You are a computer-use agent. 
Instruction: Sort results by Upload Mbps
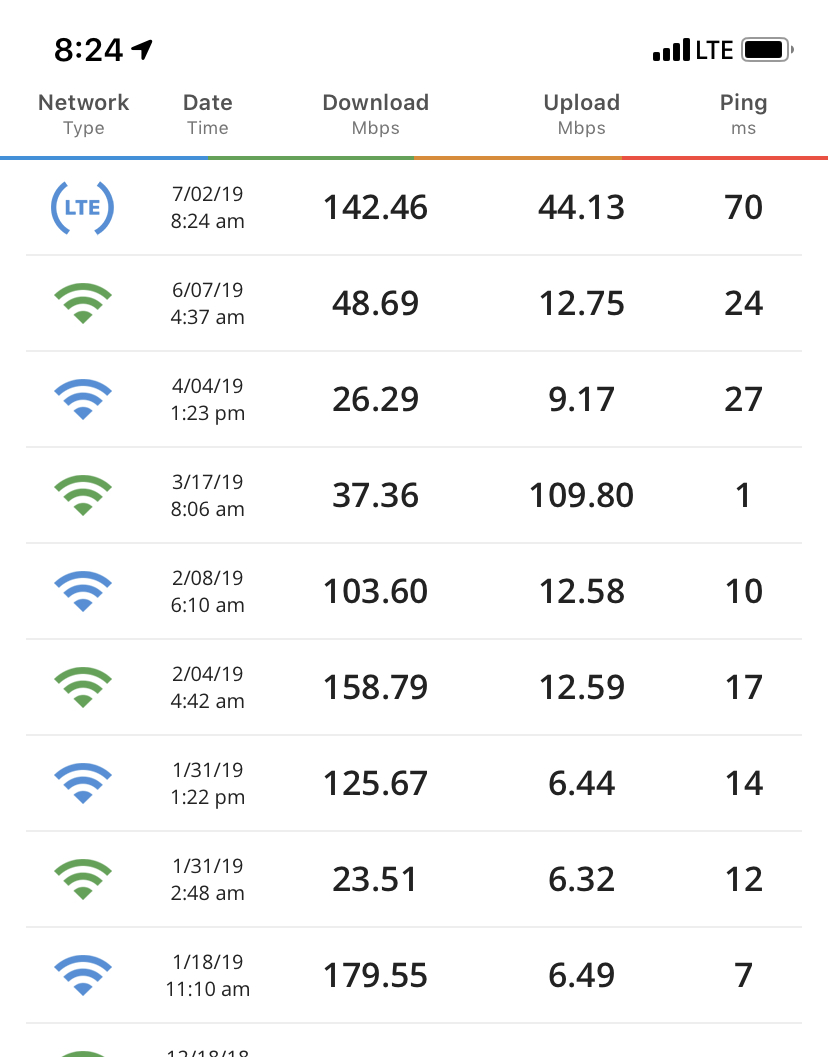click(x=582, y=114)
